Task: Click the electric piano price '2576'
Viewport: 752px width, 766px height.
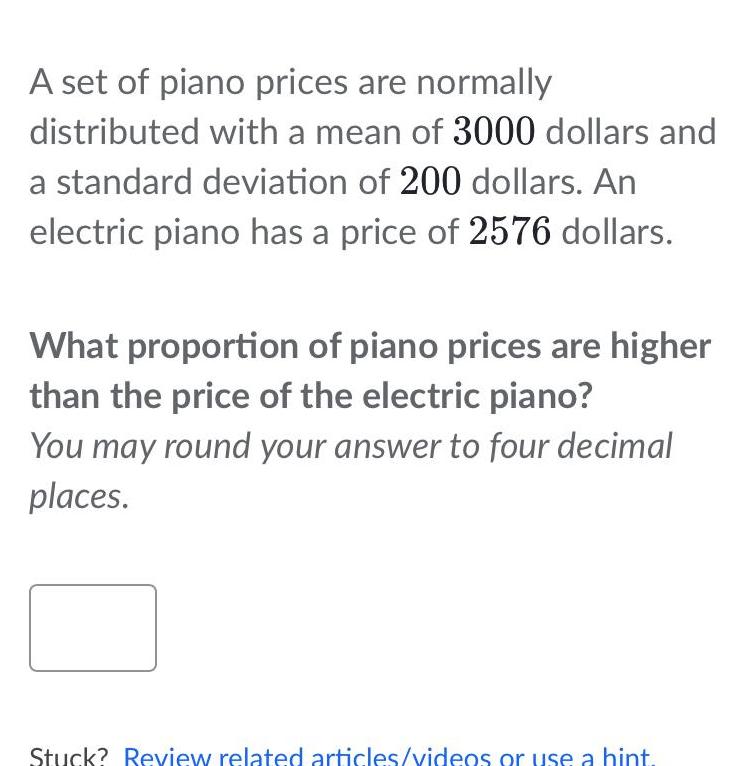Action: click(510, 231)
